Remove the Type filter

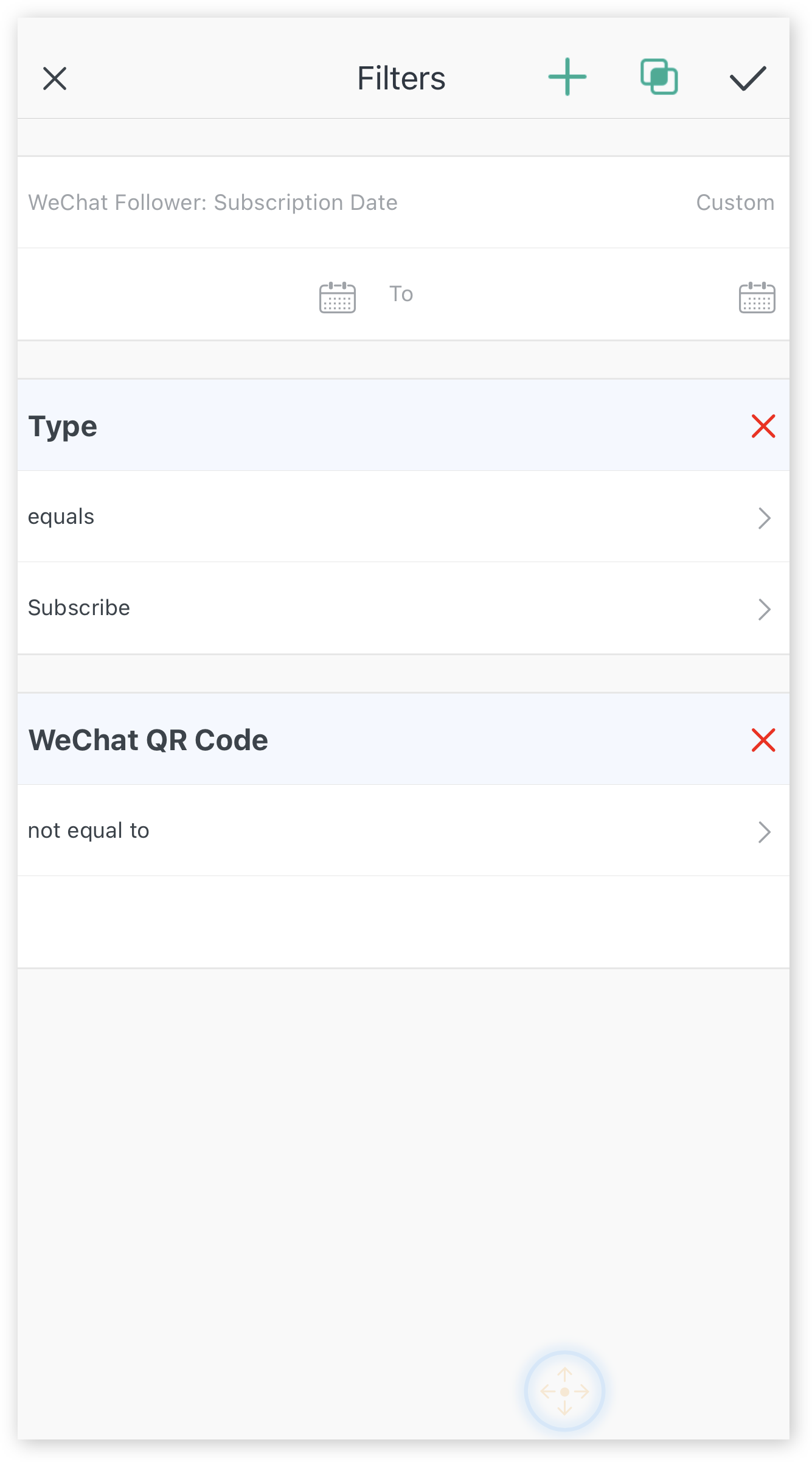click(x=763, y=426)
